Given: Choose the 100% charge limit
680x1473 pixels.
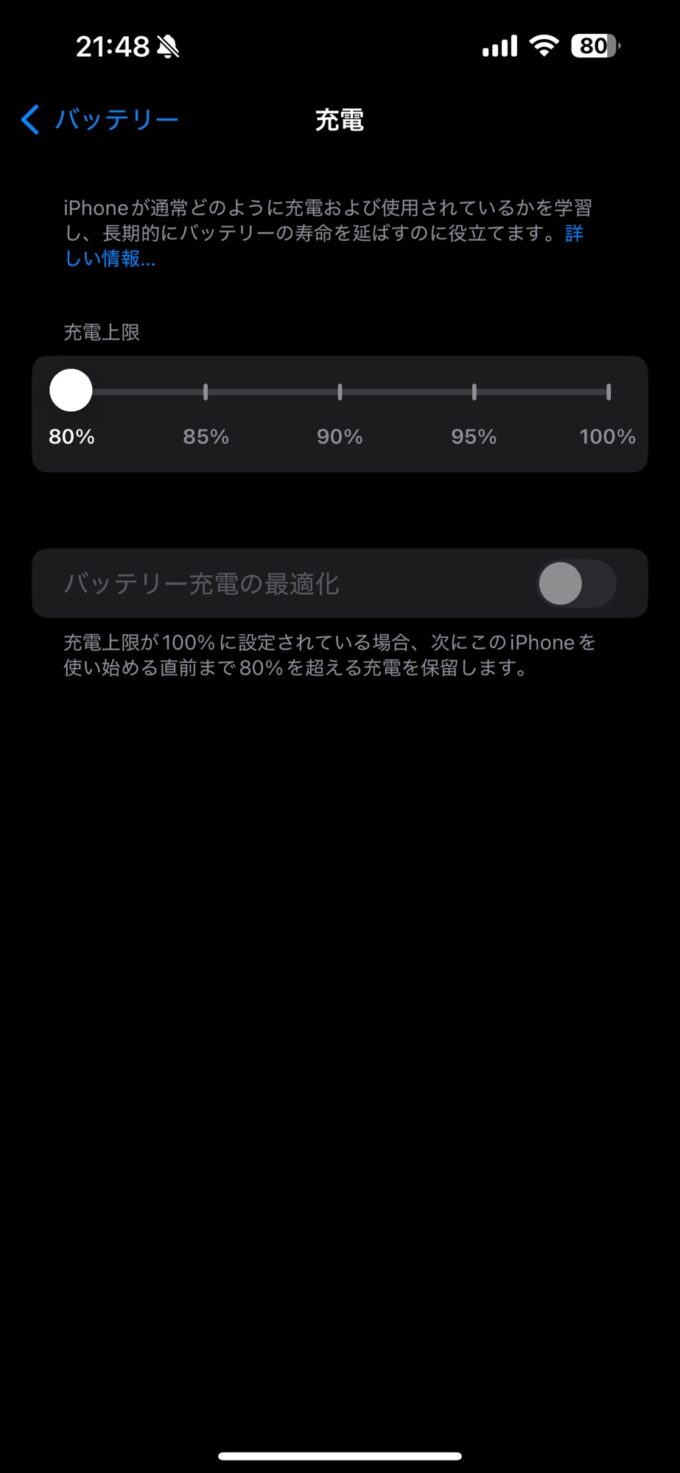Looking at the screenshot, I should point(608,392).
